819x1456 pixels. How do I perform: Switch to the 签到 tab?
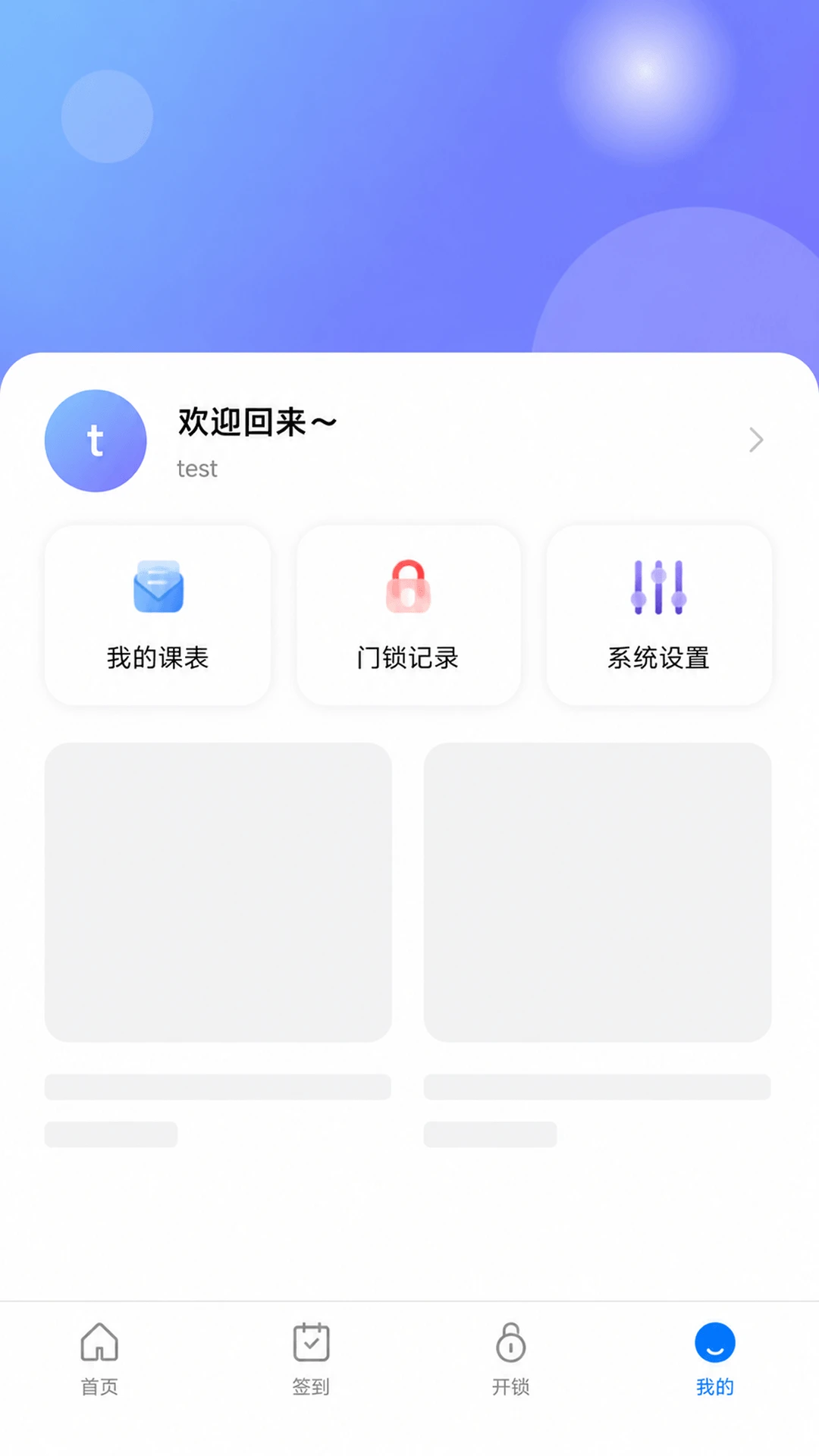click(311, 1360)
